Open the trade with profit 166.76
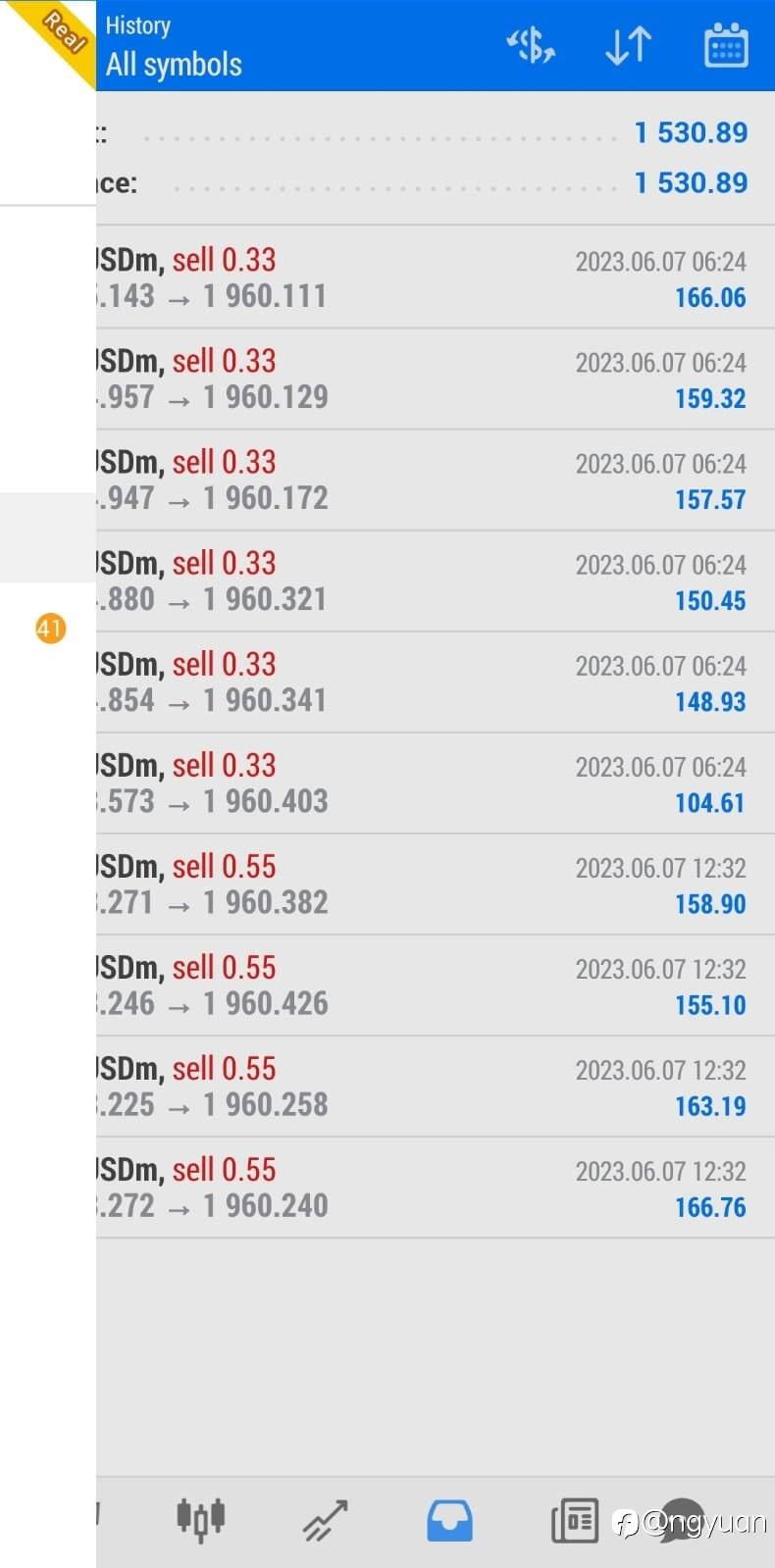The width and height of the screenshot is (775, 1568). (x=436, y=1187)
